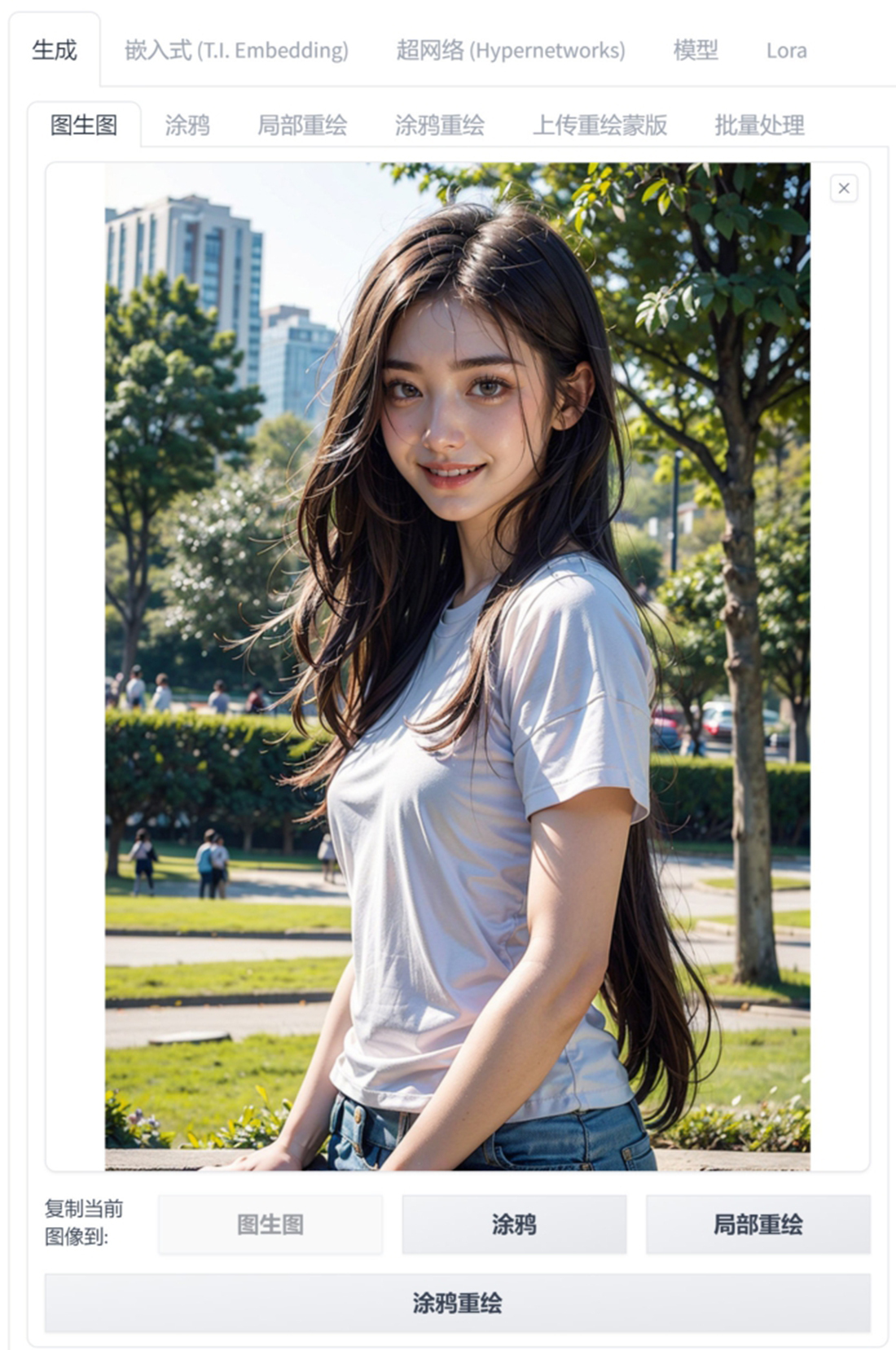Switch to the 局部重绘 sub-tab
Viewport: 896px width, 1350px height.
click(302, 125)
